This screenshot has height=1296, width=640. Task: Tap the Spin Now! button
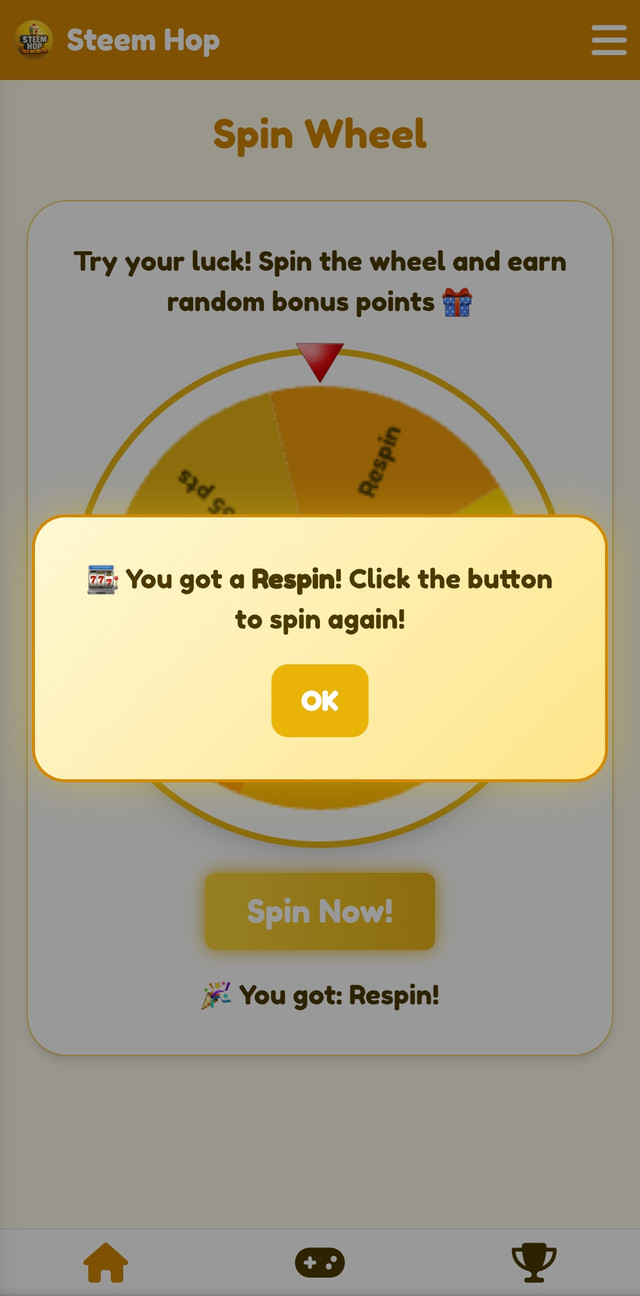320,911
